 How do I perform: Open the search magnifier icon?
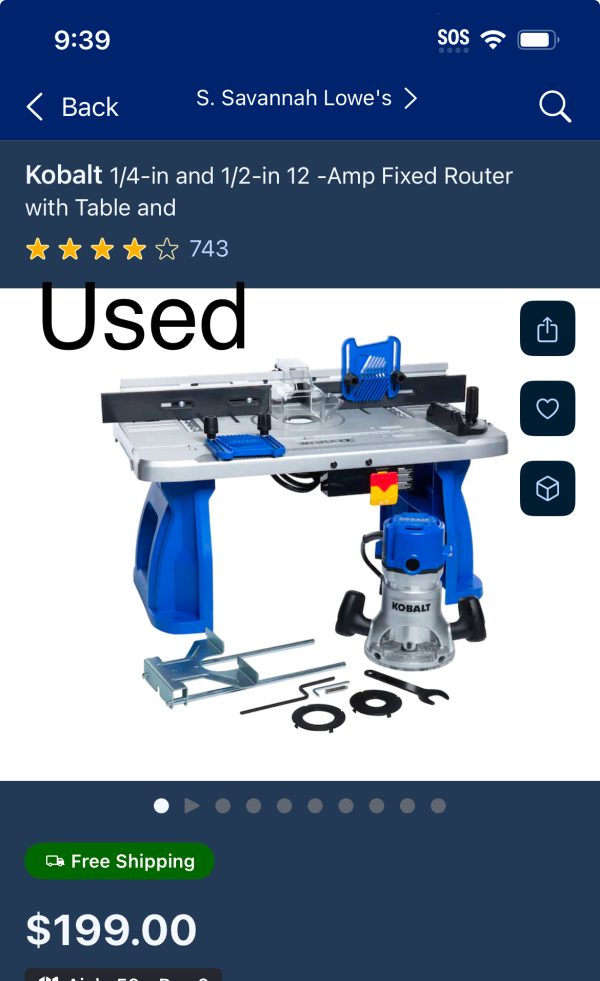click(x=554, y=106)
